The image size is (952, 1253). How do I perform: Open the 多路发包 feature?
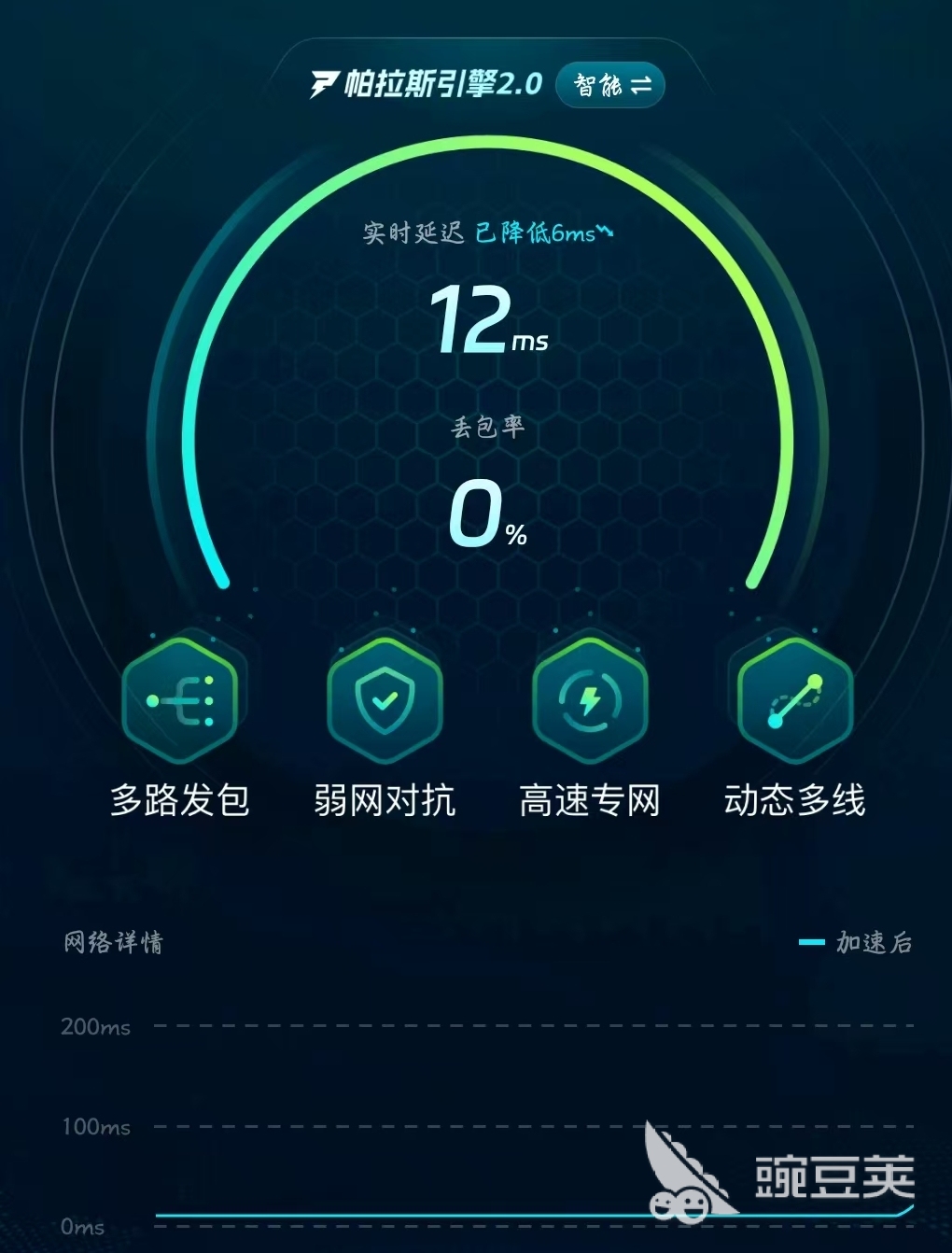pos(180,700)
